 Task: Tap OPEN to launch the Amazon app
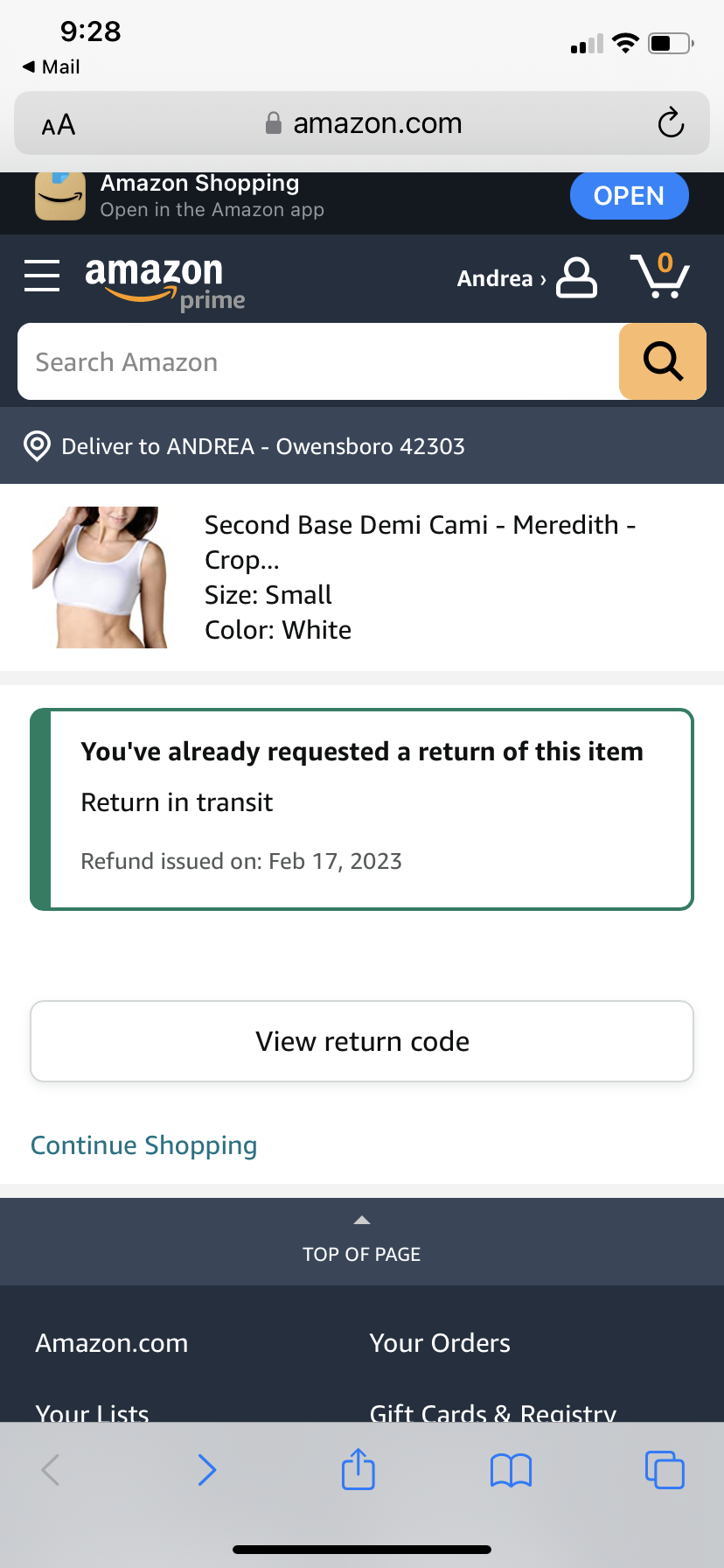coord(629,195)
